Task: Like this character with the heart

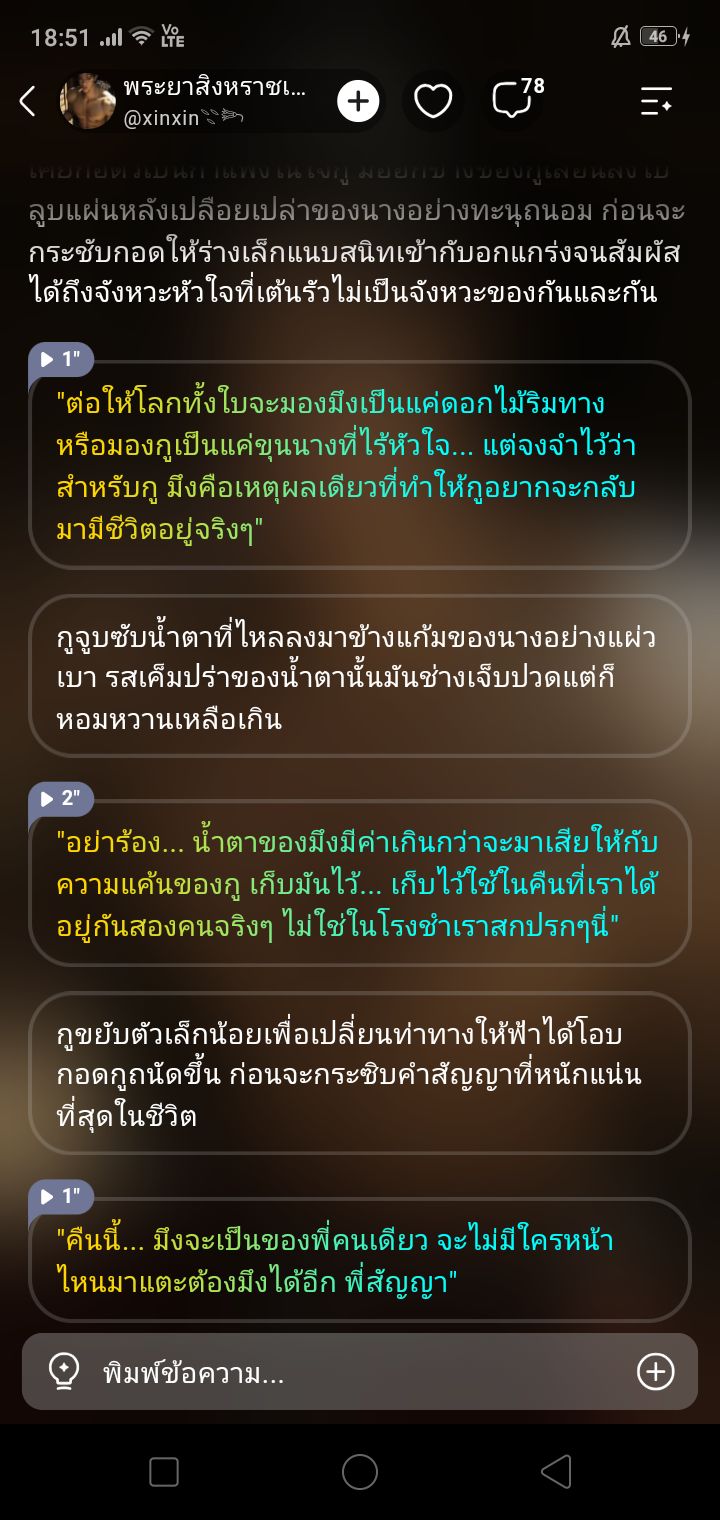Action: pyautogui.click(x=433, y=101)
